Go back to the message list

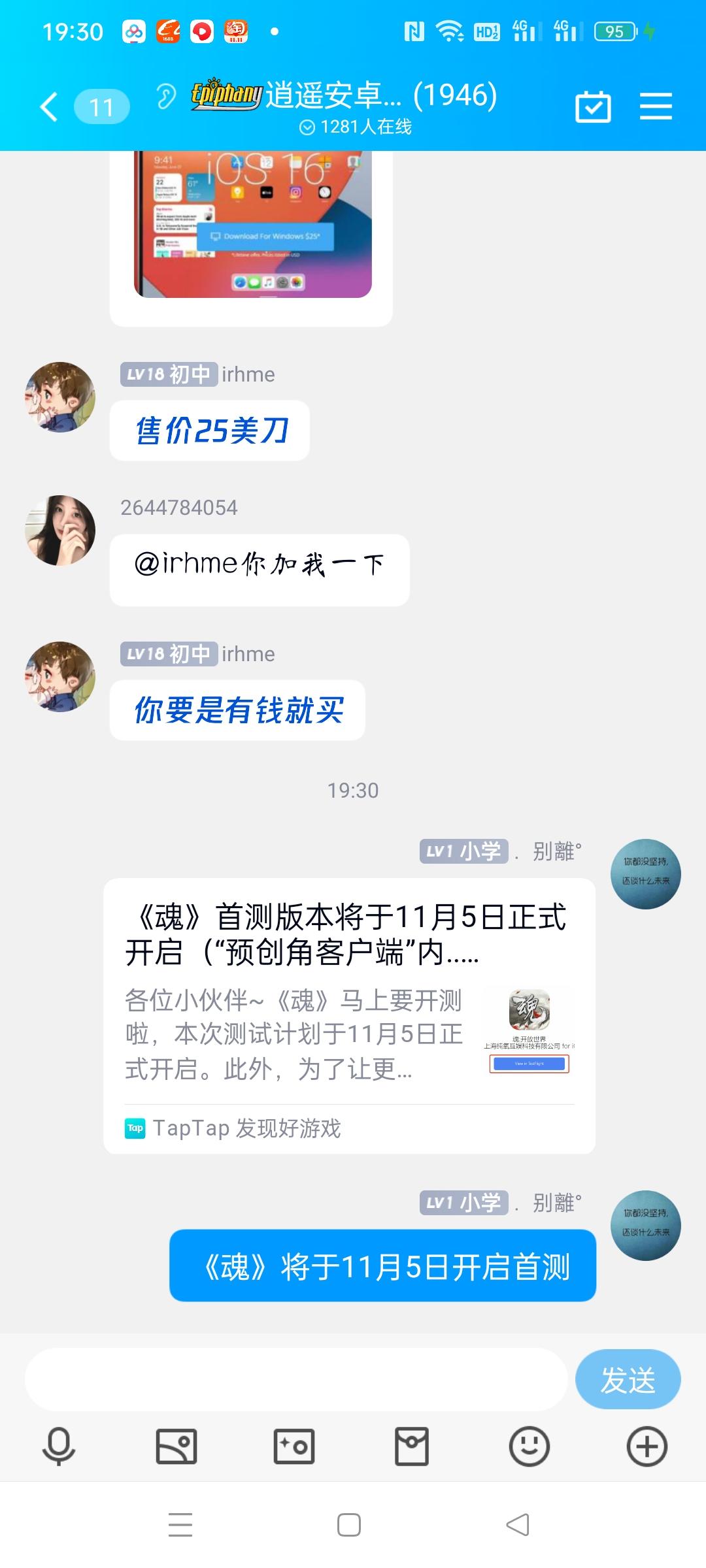click(x=50, y=106)
